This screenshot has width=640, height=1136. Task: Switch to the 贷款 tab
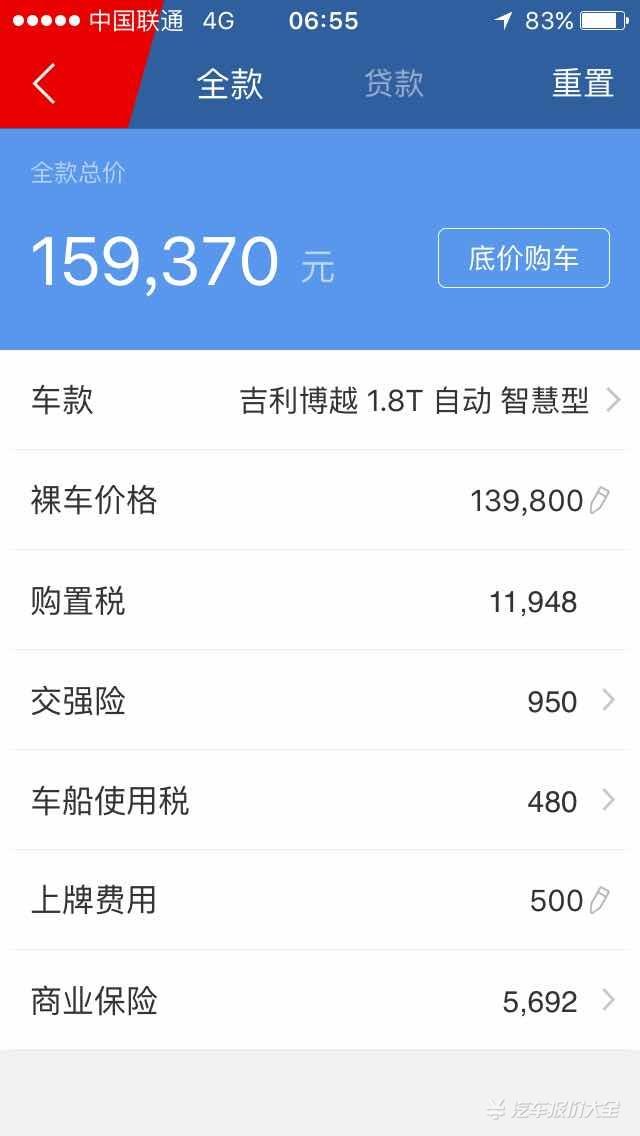(394, 84)
